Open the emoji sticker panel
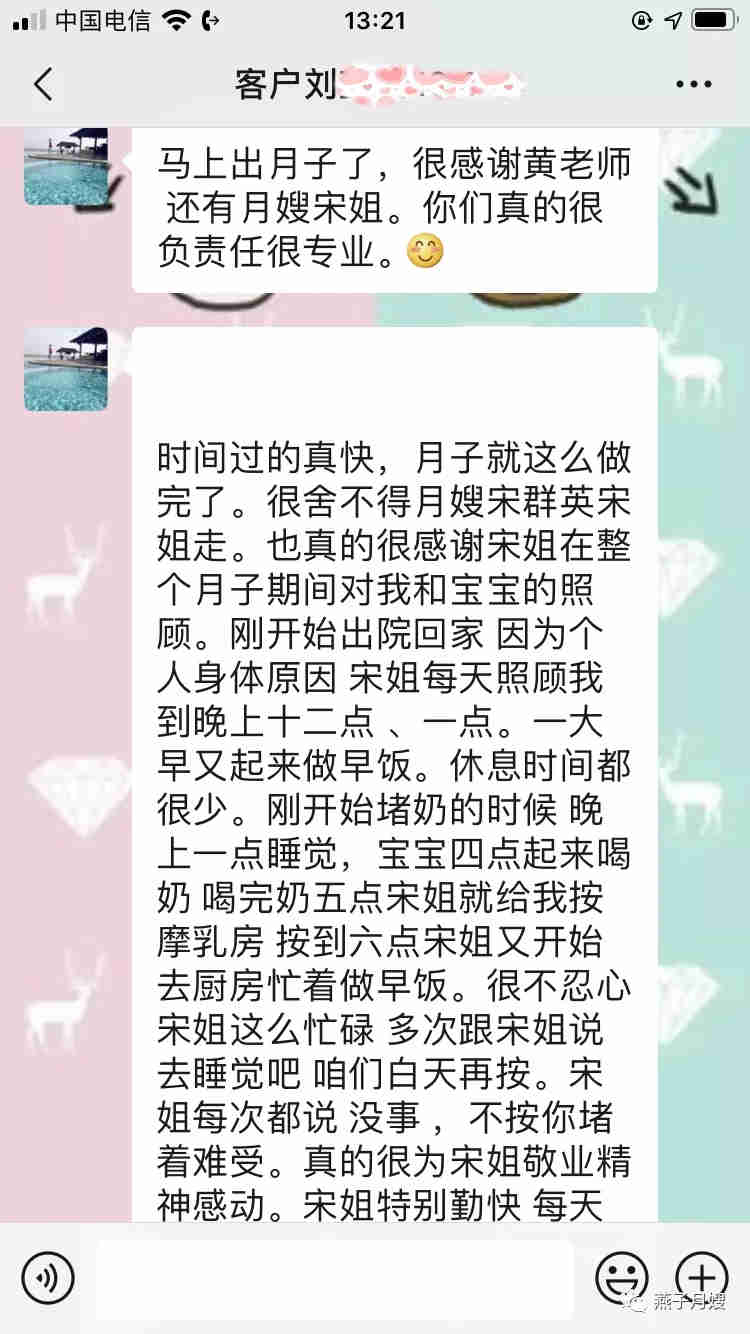Screen dimensions: 750x1334 pos(622,1277)
